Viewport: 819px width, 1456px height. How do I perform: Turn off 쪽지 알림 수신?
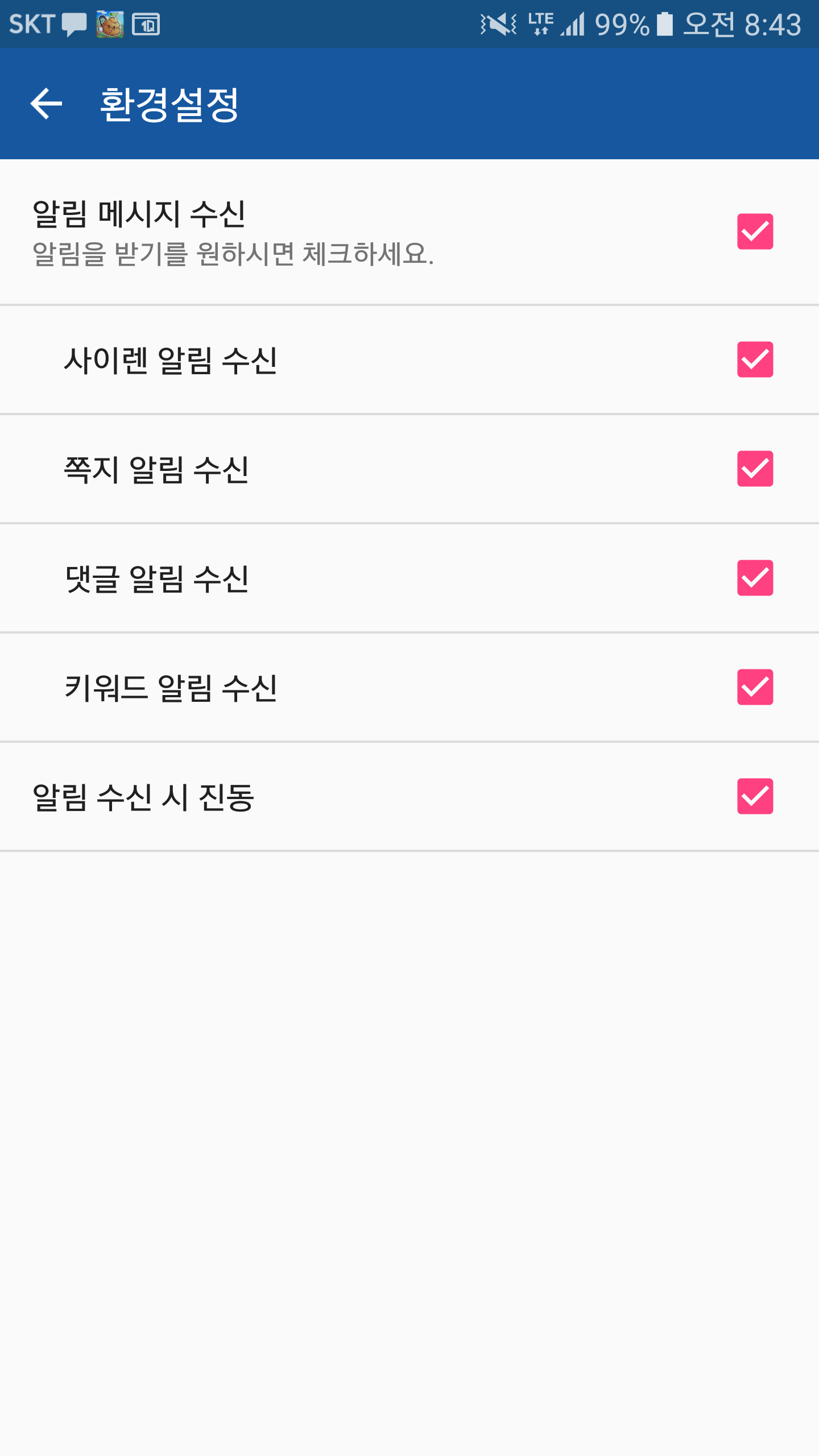click(755, 469)
